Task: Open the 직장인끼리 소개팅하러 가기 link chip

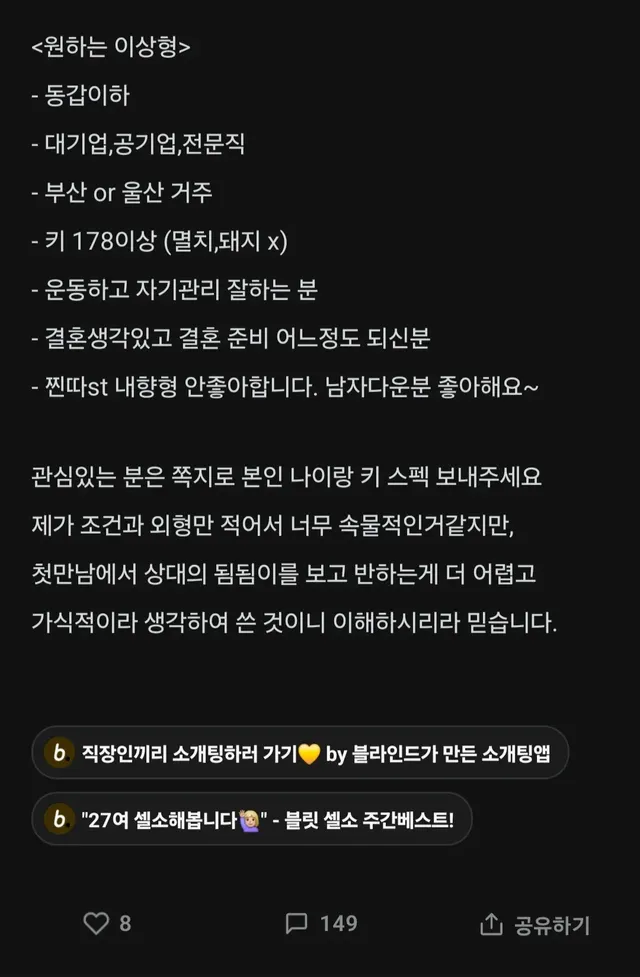Action: click(x=300, y=753)
